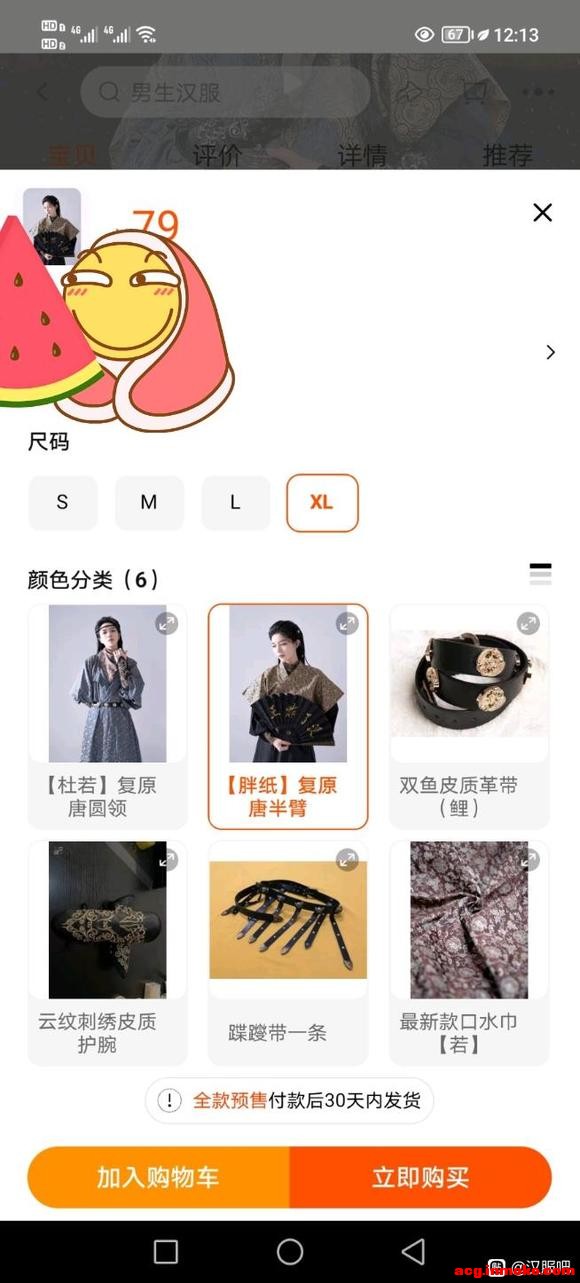This screenshot has width=580, height=1283.
Task: Choose the 云纹刺绣皮质护腕 option
Action: point(108,953)
